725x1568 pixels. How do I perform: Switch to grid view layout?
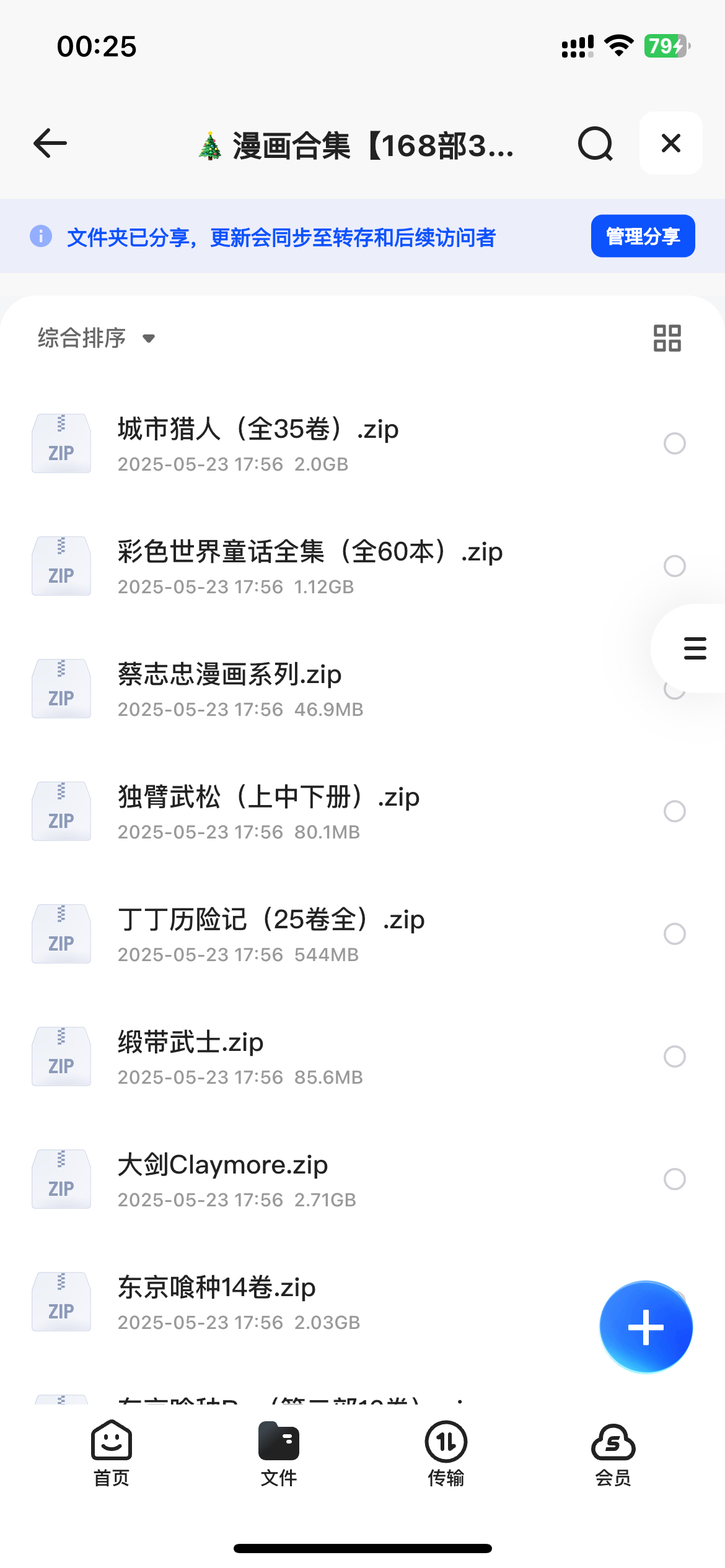click(x=667, y=338)
